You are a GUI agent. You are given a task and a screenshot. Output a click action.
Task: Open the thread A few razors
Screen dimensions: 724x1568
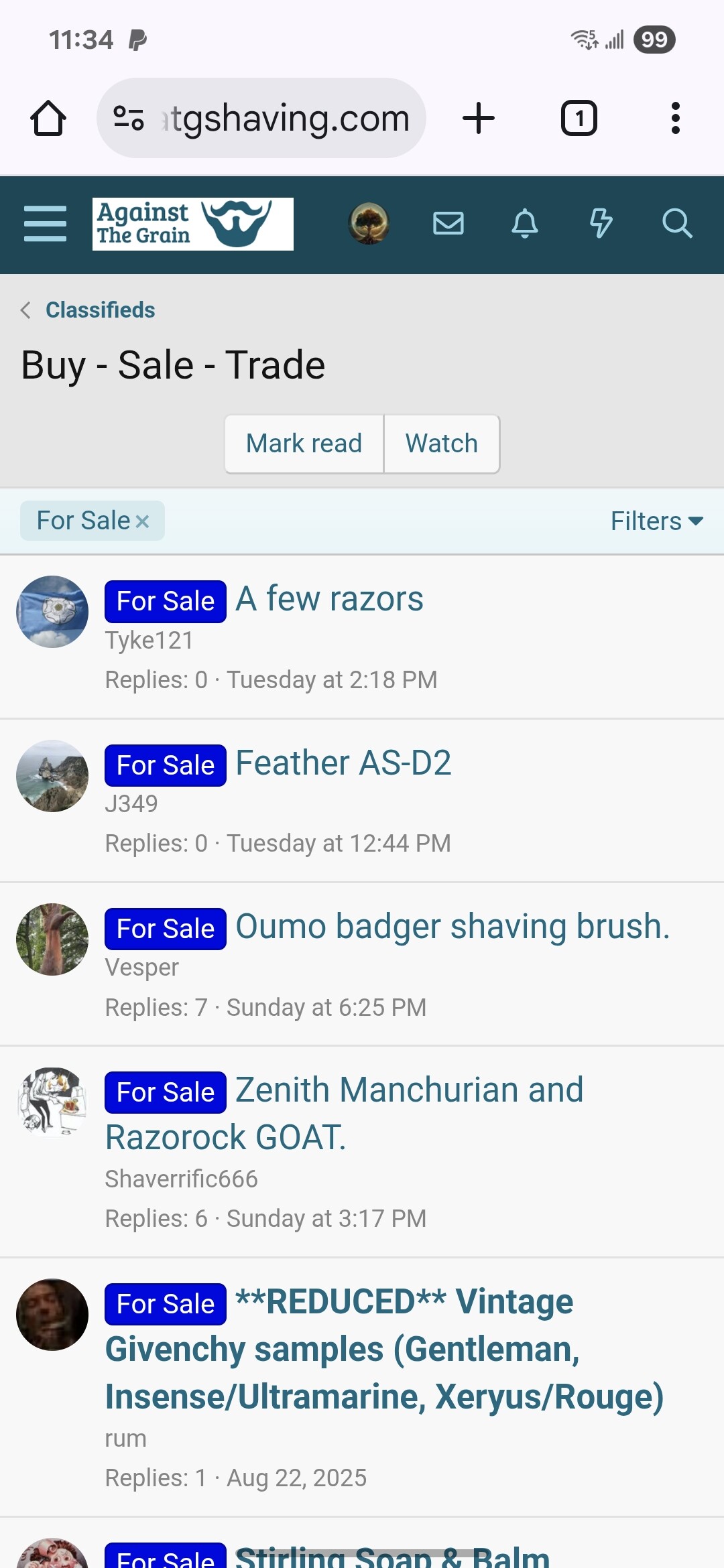[x=329, y=599]
